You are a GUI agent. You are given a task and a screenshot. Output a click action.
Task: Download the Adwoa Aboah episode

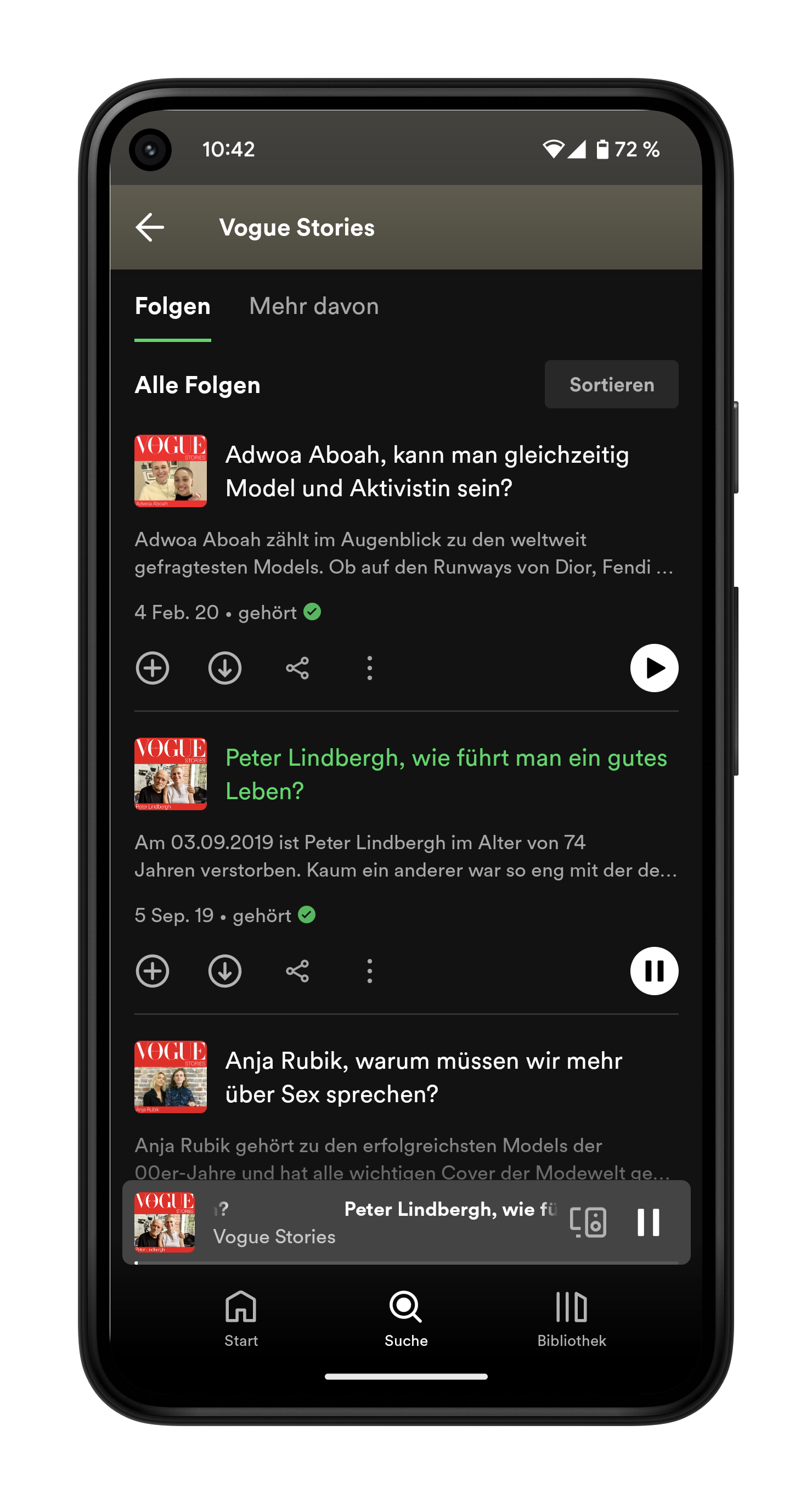click(225, 668)
